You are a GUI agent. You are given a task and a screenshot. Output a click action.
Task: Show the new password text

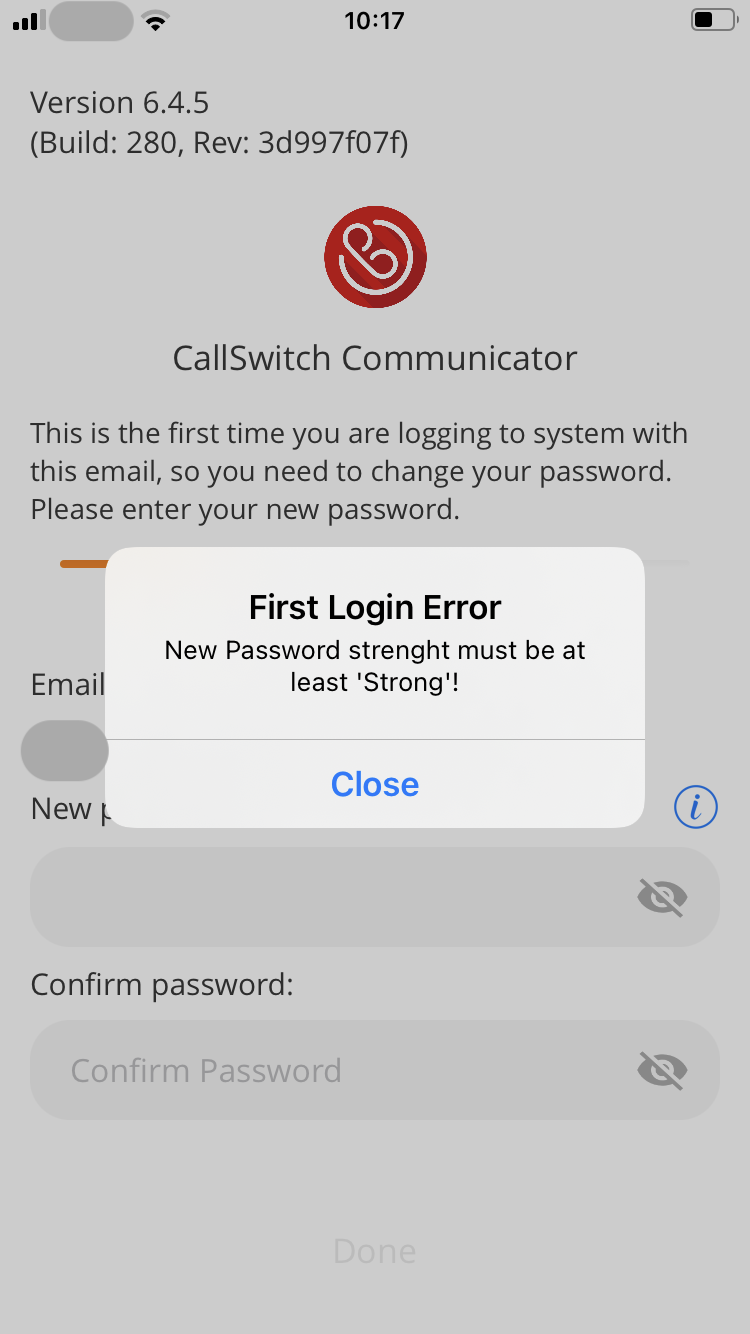click(x=662, y=897)
